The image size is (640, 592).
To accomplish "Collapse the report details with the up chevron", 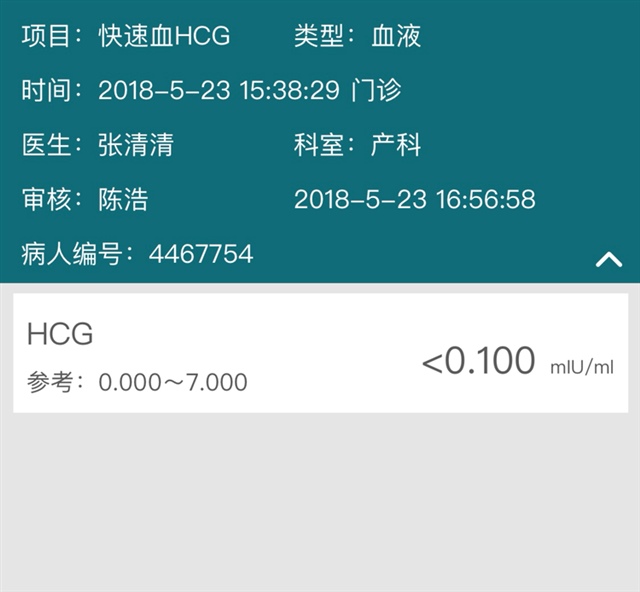I will (608, 259).
